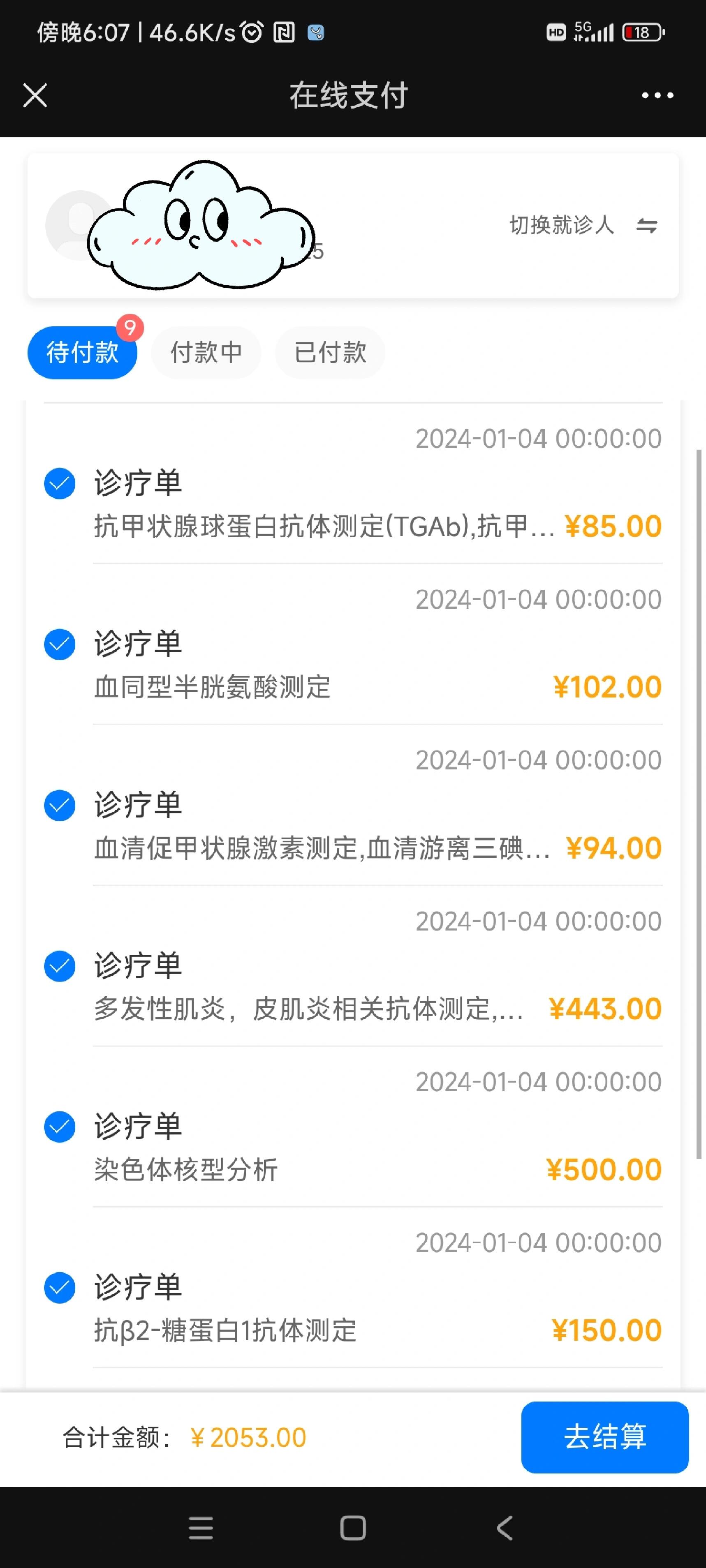Uncheck the 多发性肌炎 ¥443.00 item
Viewport: 706px width, 1568px height.
coord(60,966)
